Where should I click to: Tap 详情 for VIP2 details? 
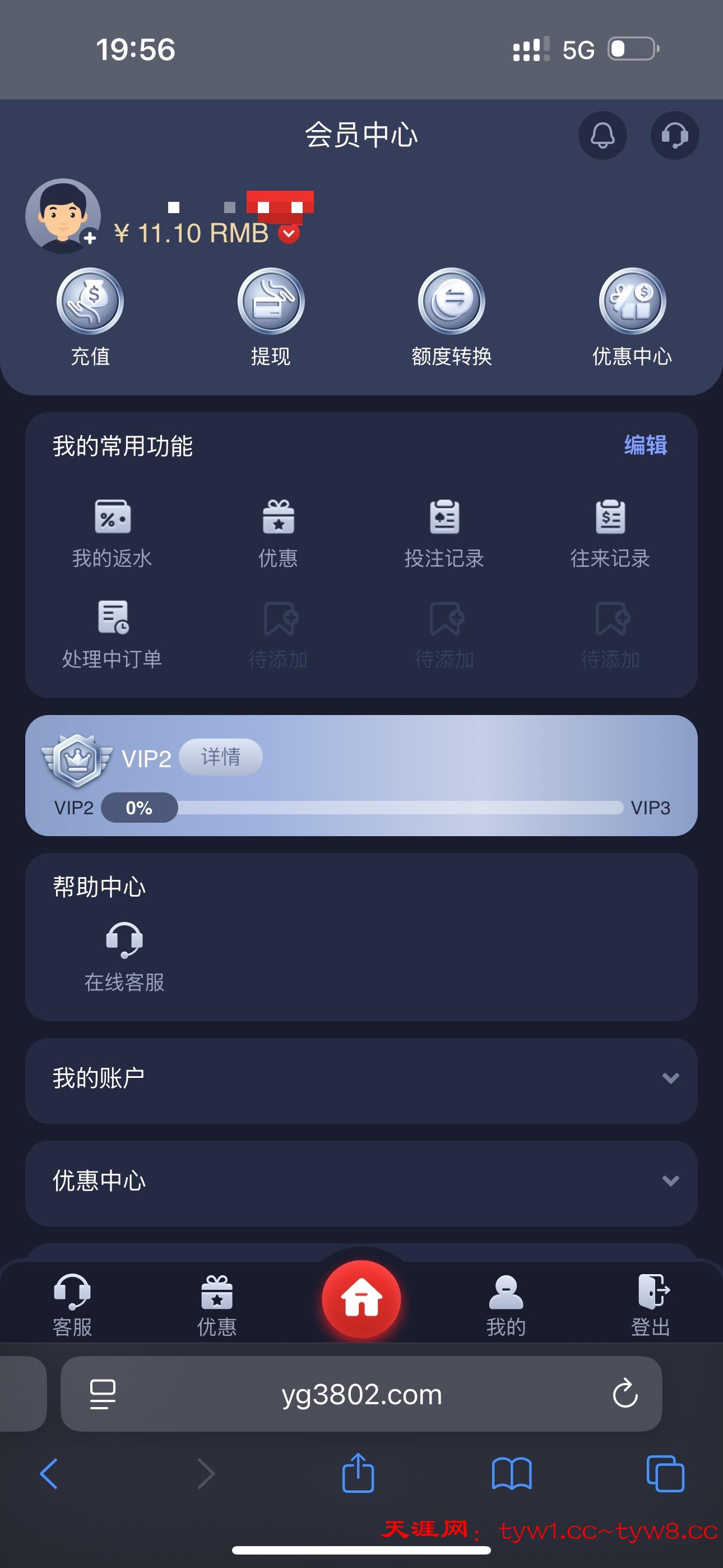click(221, 757)
